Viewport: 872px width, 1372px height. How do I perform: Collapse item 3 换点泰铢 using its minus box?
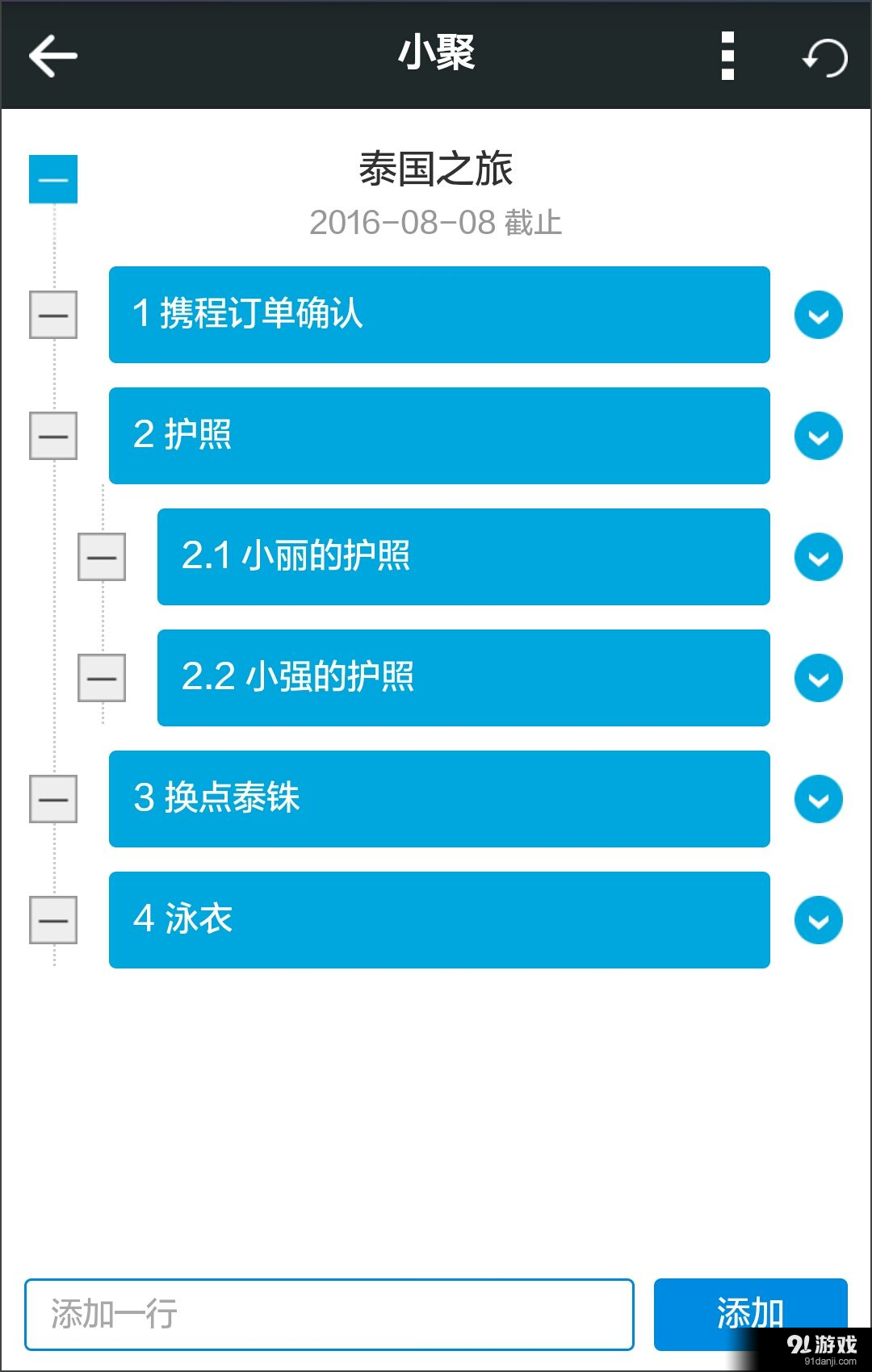[x=52, y=799]
